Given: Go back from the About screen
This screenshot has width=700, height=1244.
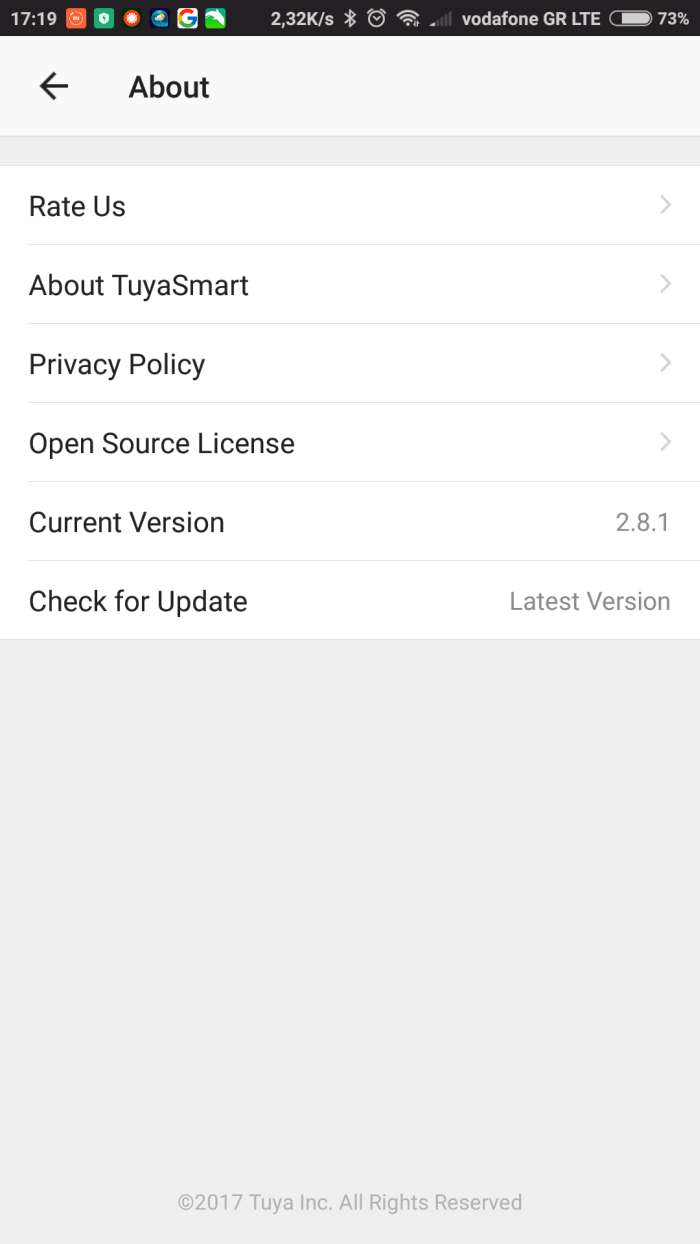Looking at the screenshot, I should point(54,87).
